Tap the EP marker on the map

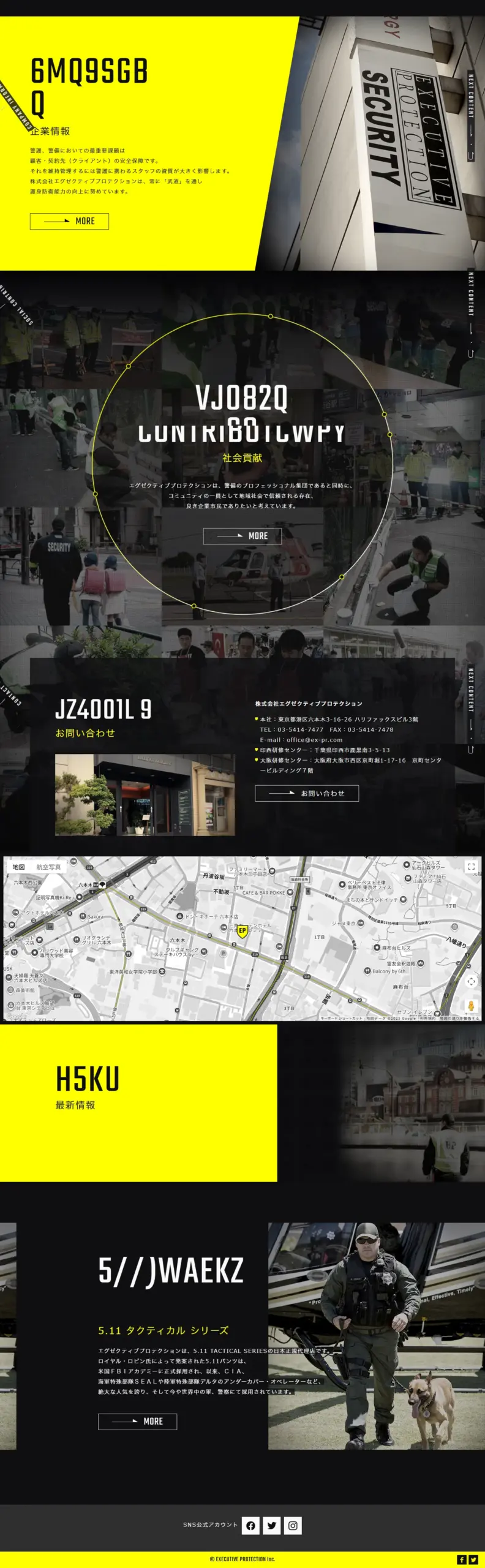[242, 931]
